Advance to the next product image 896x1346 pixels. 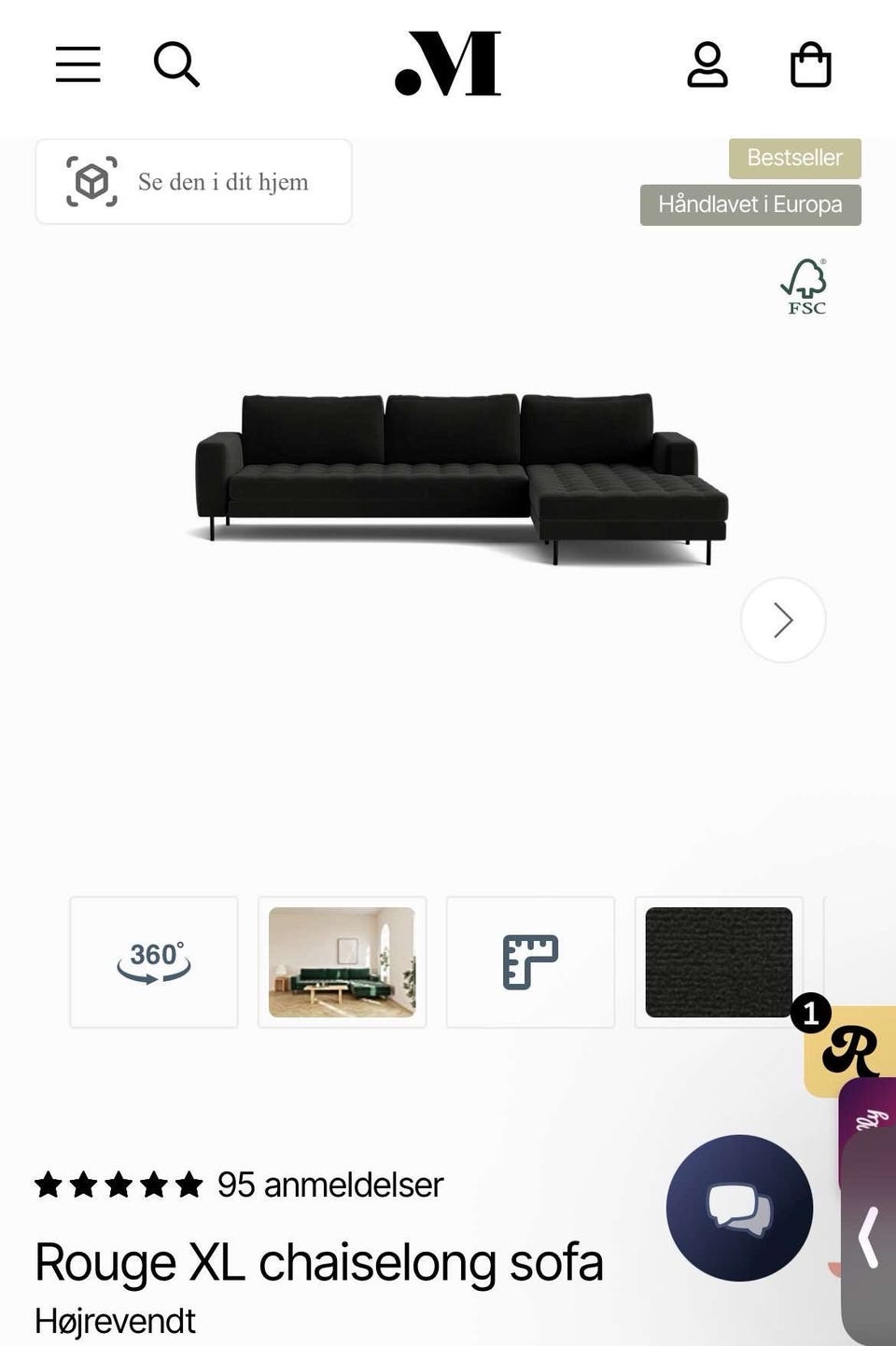782,619
